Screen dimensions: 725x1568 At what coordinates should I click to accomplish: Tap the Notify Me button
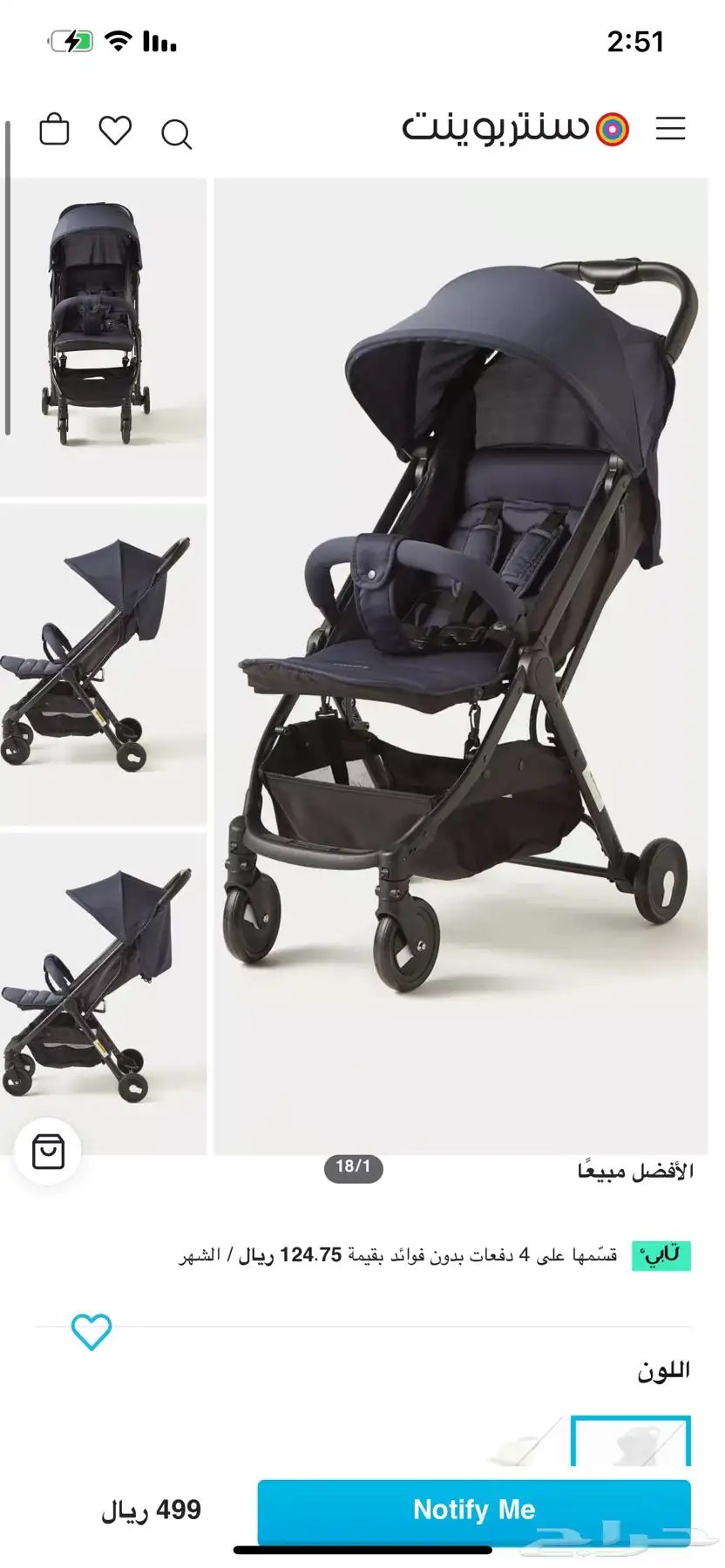click(473, 1510)
